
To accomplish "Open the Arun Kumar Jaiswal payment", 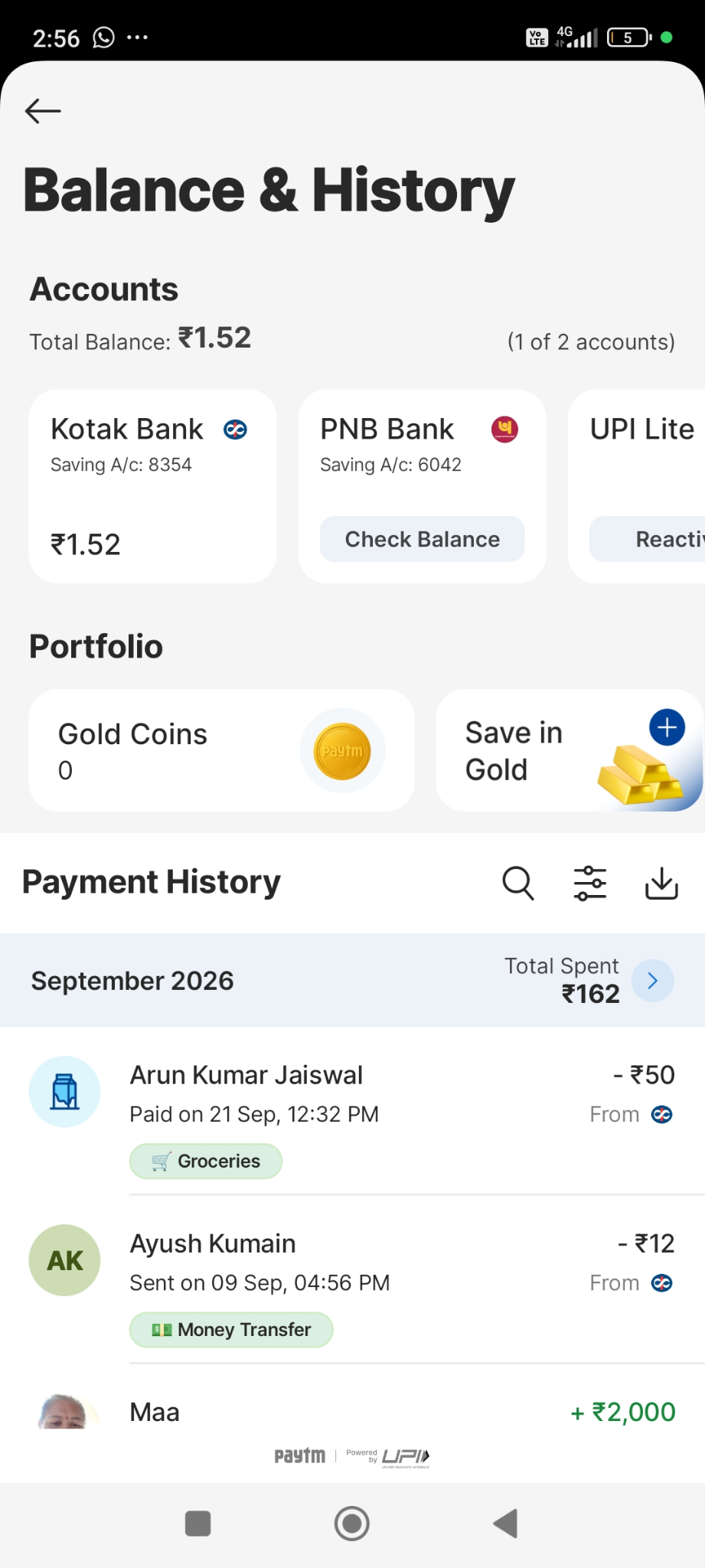I will pyautogui.click(x=352, y=1111).
